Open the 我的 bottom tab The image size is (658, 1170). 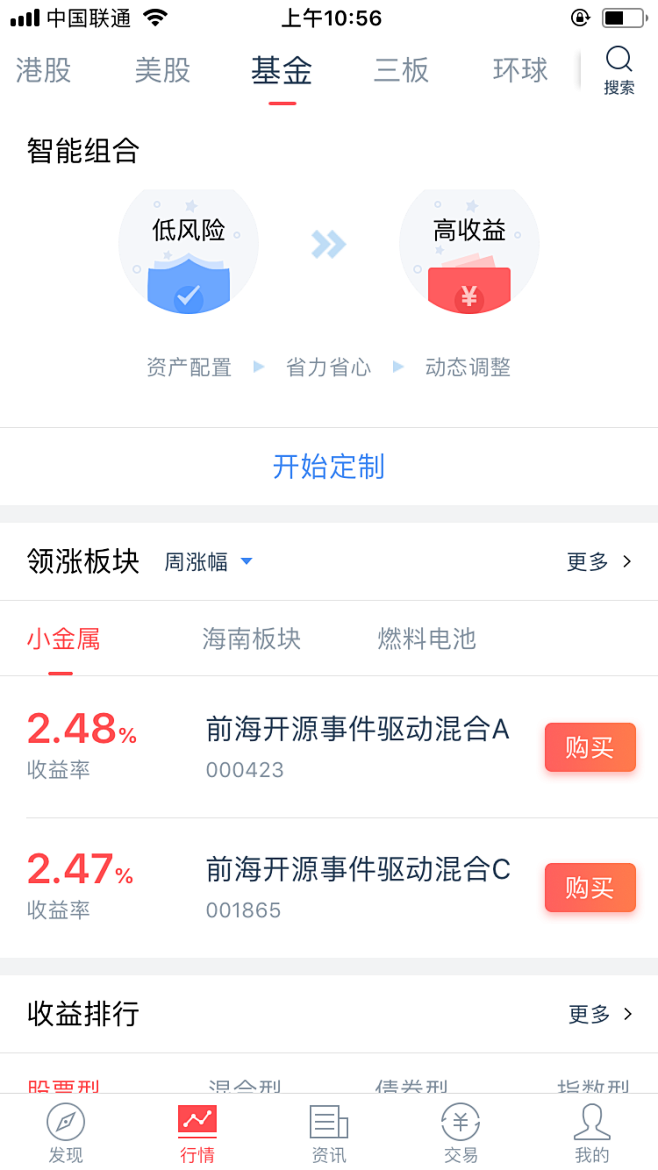592,1134
